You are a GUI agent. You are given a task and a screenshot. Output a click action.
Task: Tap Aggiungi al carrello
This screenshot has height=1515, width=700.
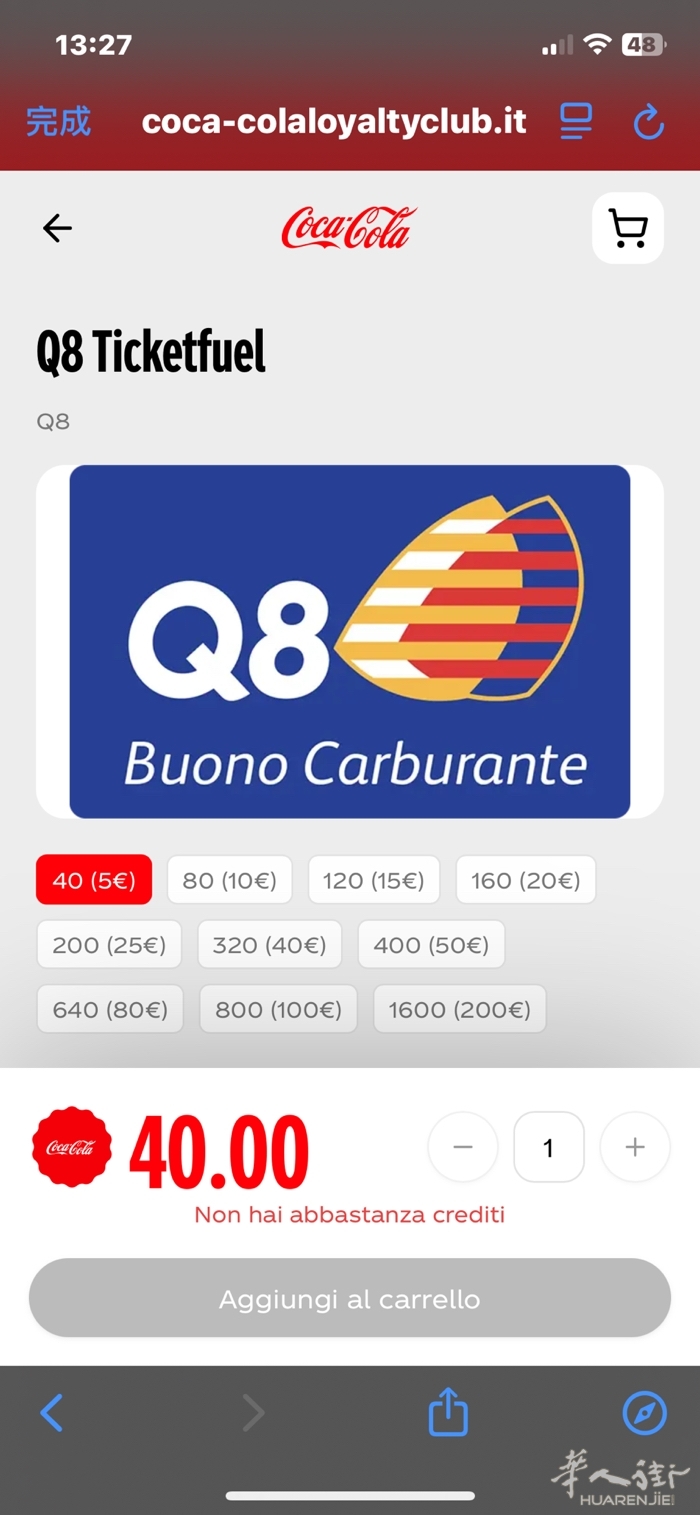[349, 1299]
